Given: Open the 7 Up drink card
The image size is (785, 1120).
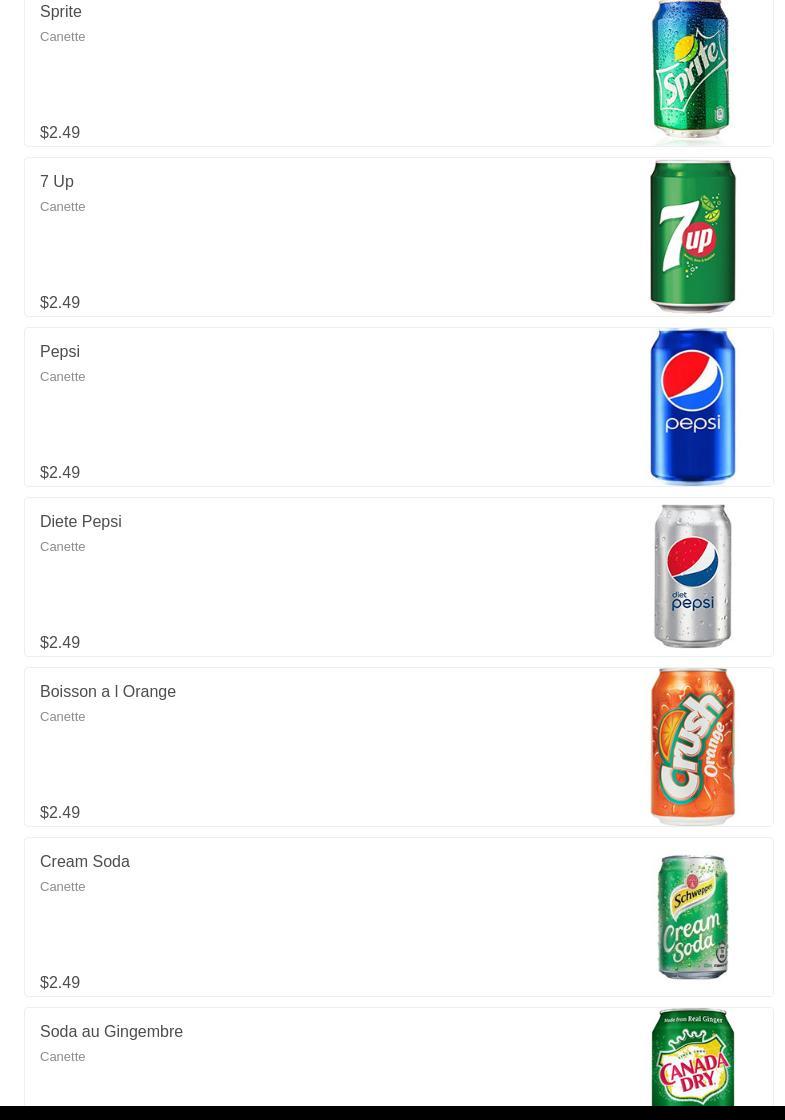Looking at the screenshot, I should (x=398, y=237).
